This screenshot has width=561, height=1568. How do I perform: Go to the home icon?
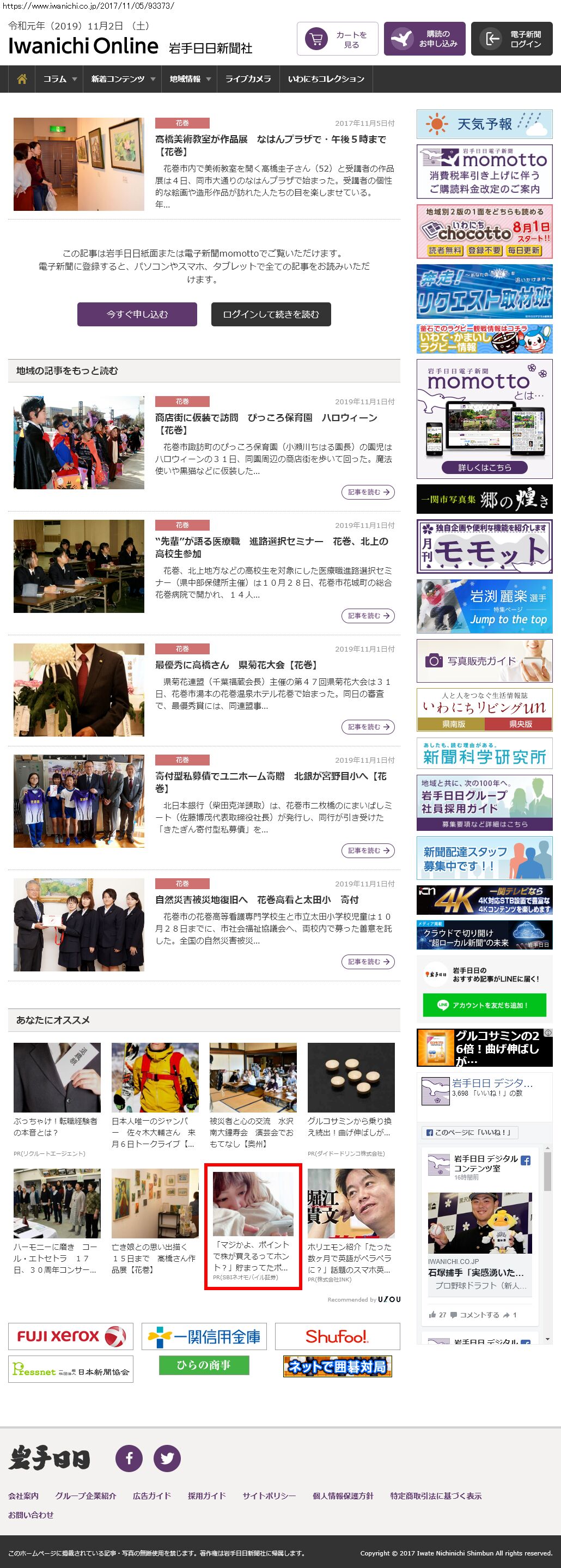coord(22,79)
